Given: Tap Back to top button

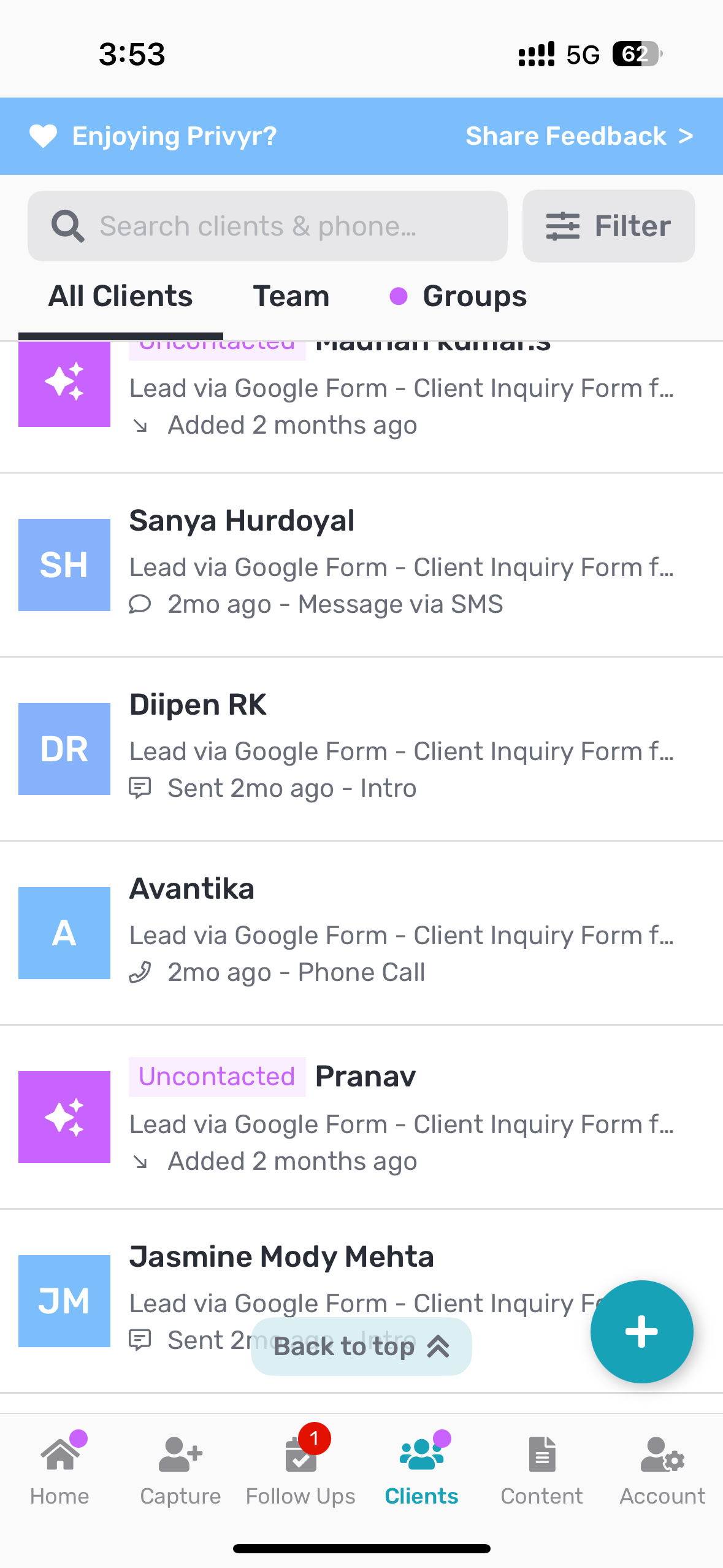Looking at the screenshot, I should point(361,1347).
